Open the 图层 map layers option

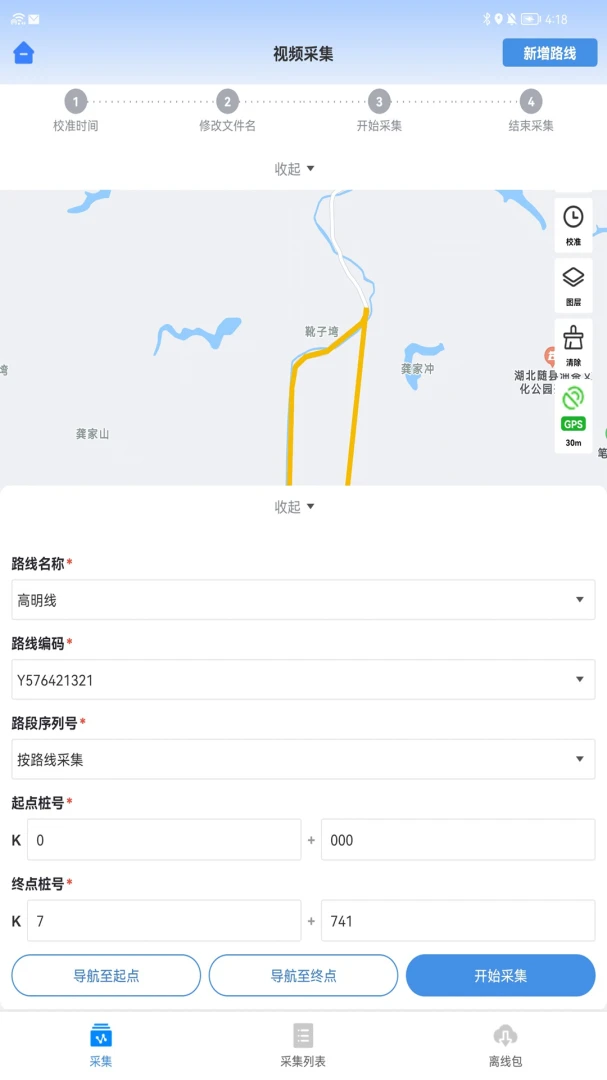[573, 286]
